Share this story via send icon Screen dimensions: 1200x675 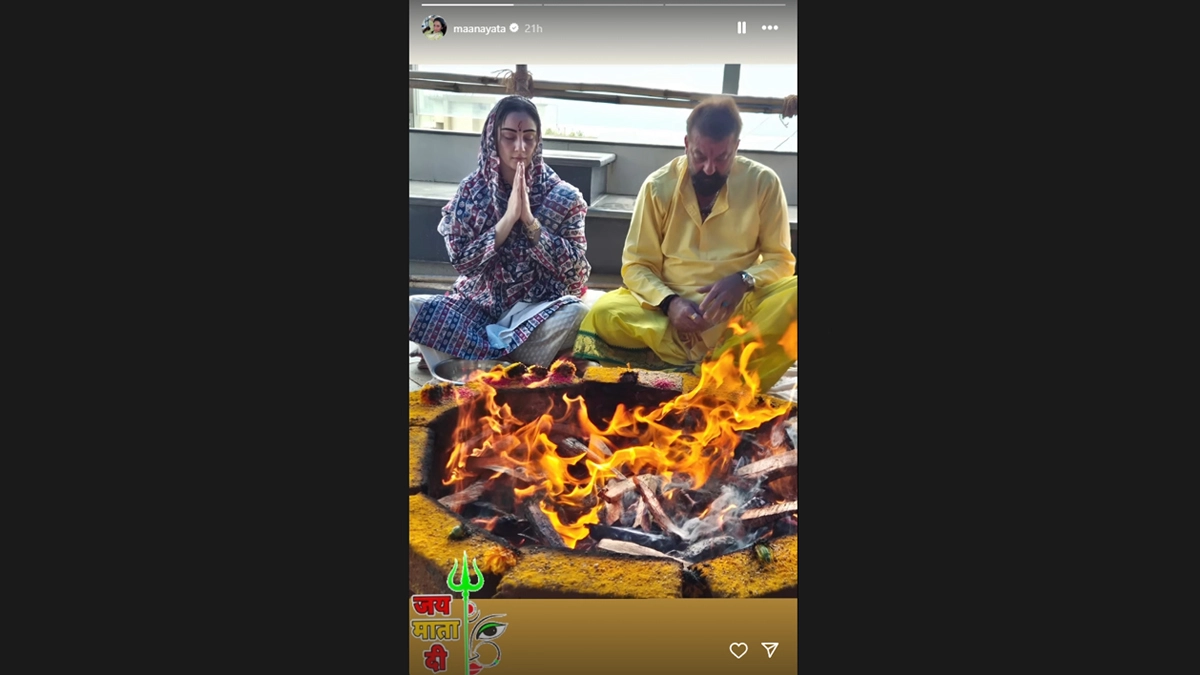[770, 651]
